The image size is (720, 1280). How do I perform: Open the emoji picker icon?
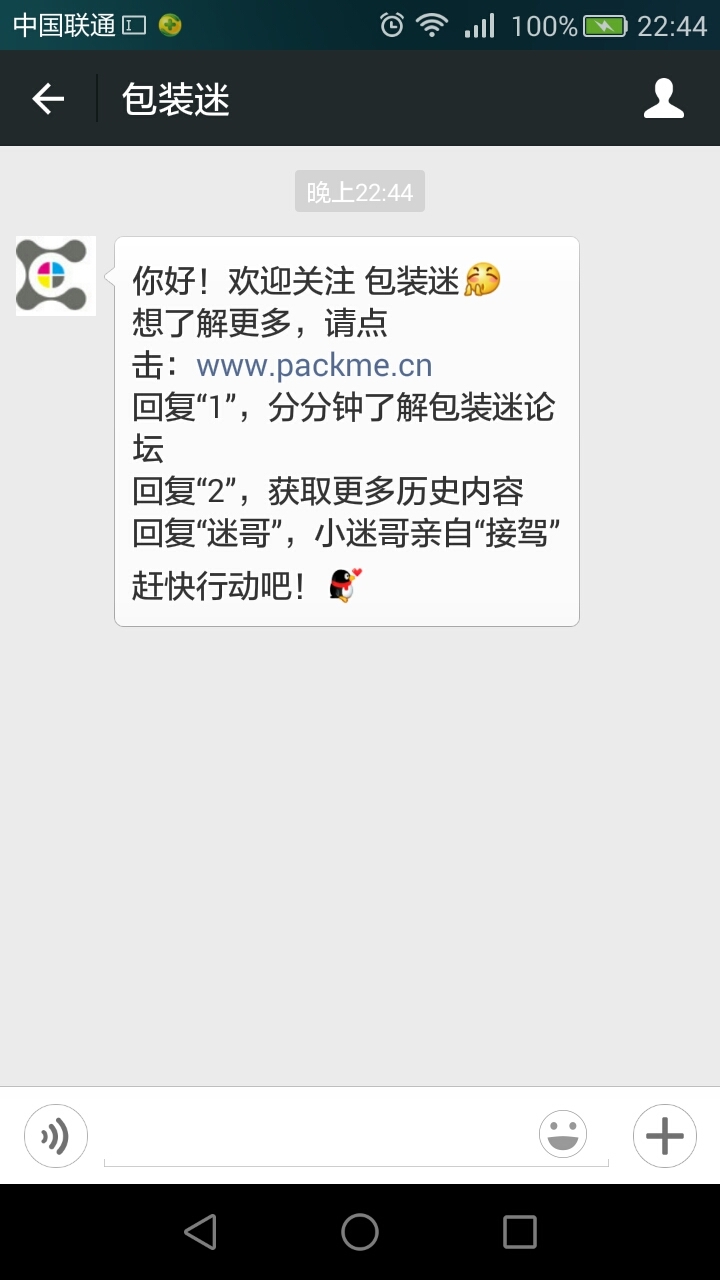[562, 1133]
